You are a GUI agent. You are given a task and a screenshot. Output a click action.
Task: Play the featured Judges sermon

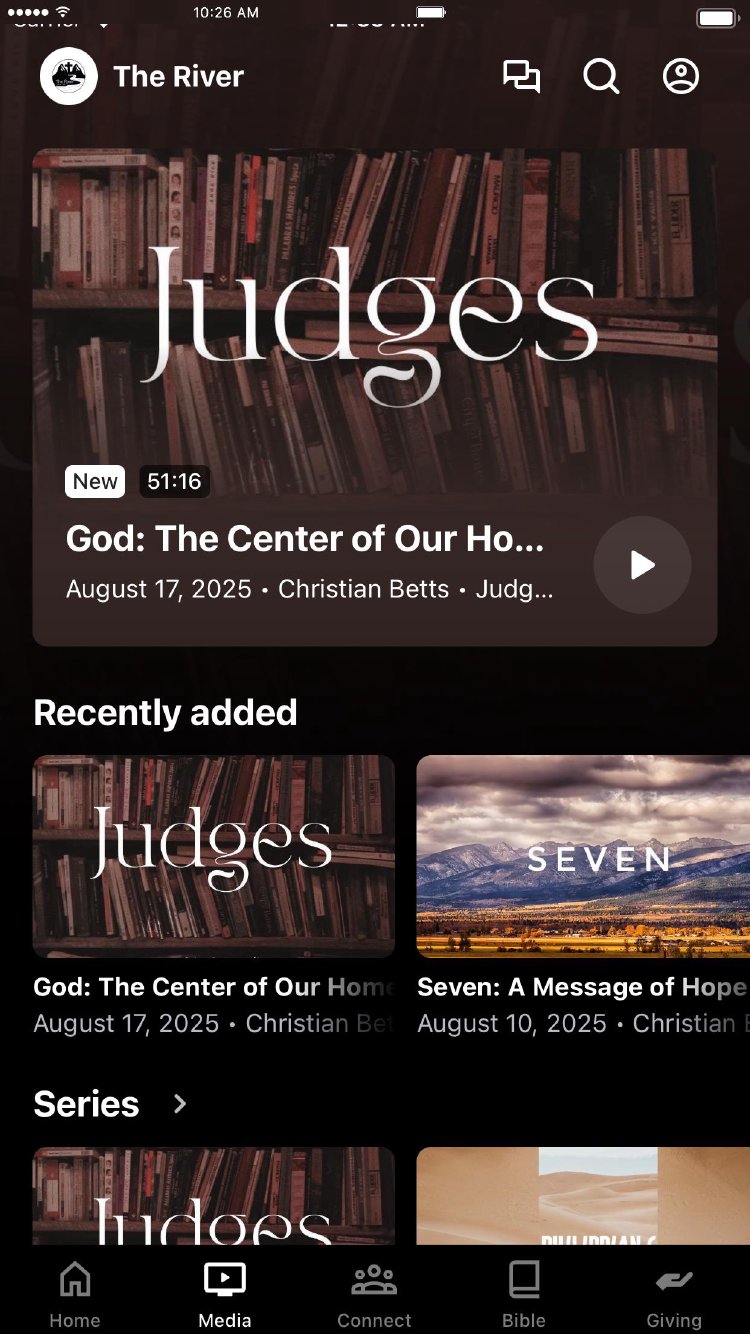642,565
